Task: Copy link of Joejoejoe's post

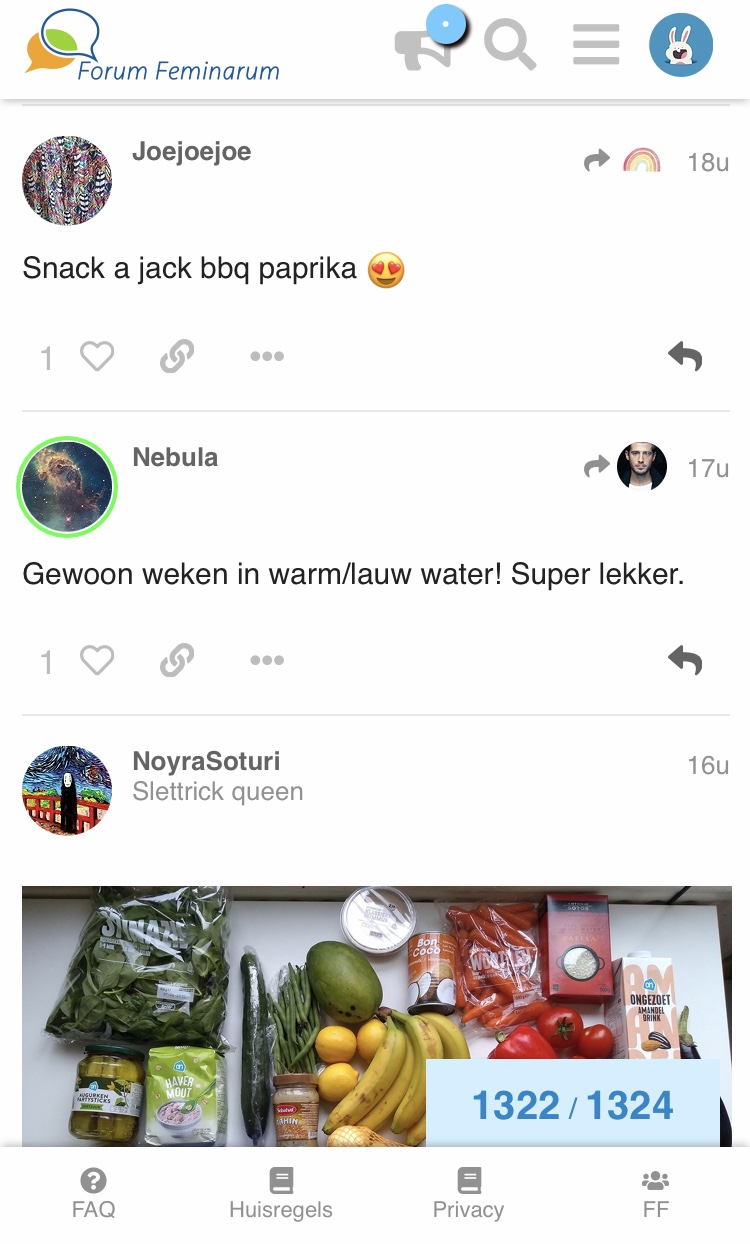Action: (x=177, y=356)
